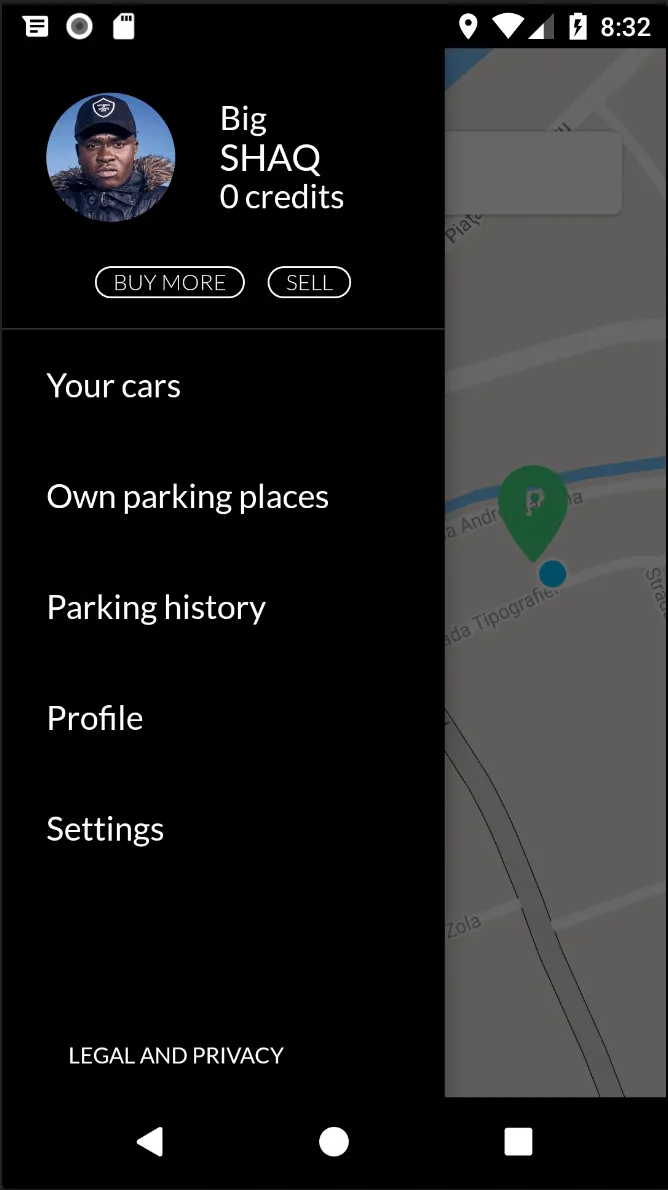Go to Profile
This screenshot has height=1190, width=668.
coord(95,718)
